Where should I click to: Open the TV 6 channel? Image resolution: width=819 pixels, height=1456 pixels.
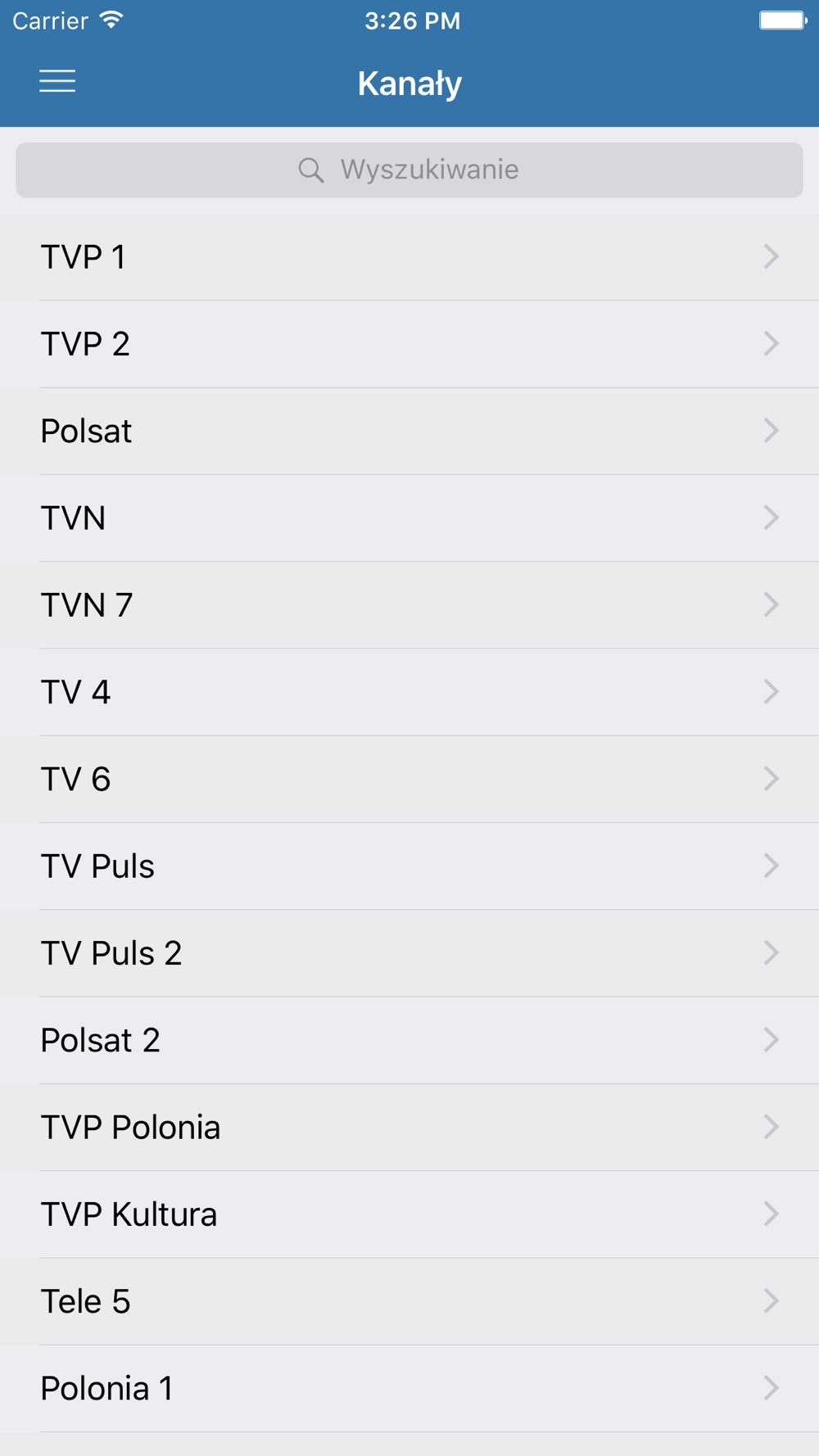[409, 779]
